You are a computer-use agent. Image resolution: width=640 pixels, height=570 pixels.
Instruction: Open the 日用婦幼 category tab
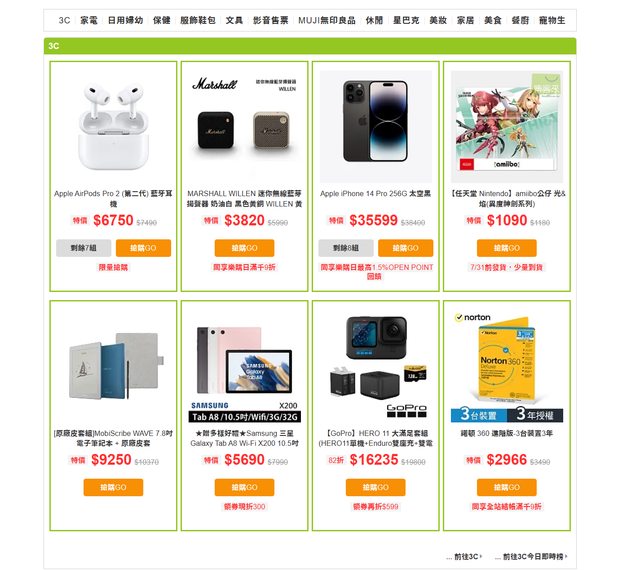click(125, 20)
